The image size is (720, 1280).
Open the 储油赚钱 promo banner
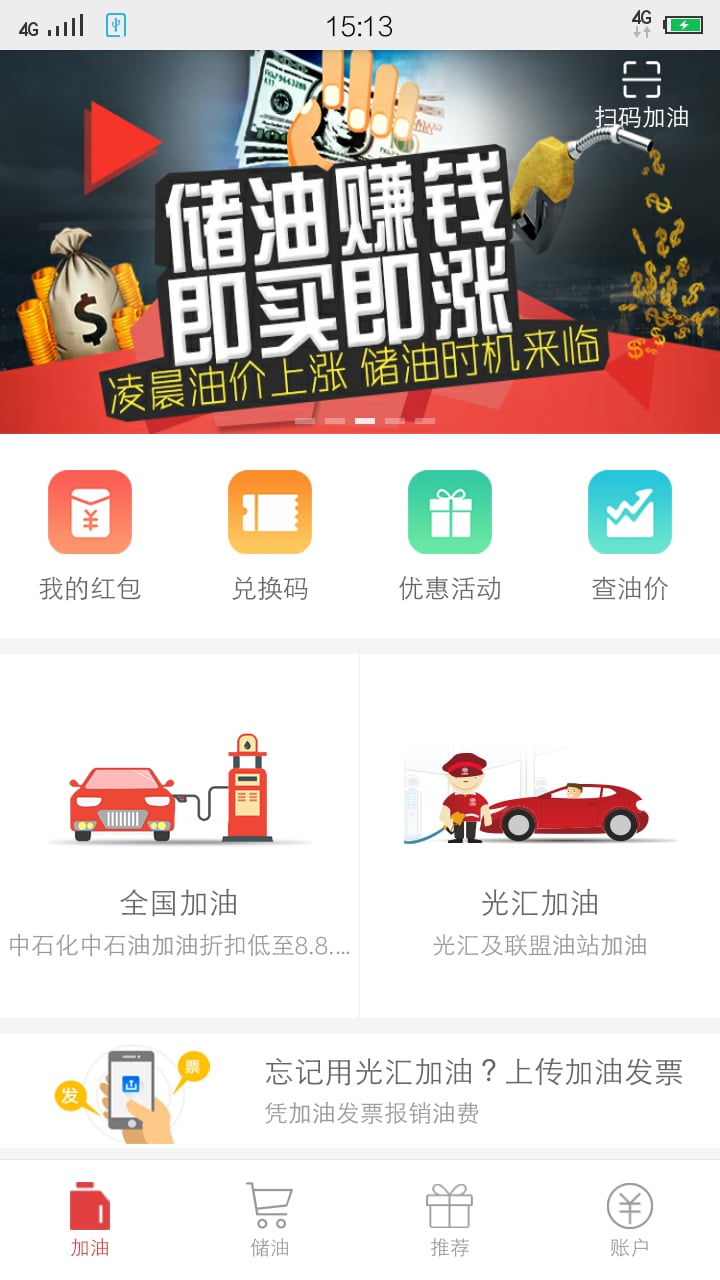[x=360, y=242]
